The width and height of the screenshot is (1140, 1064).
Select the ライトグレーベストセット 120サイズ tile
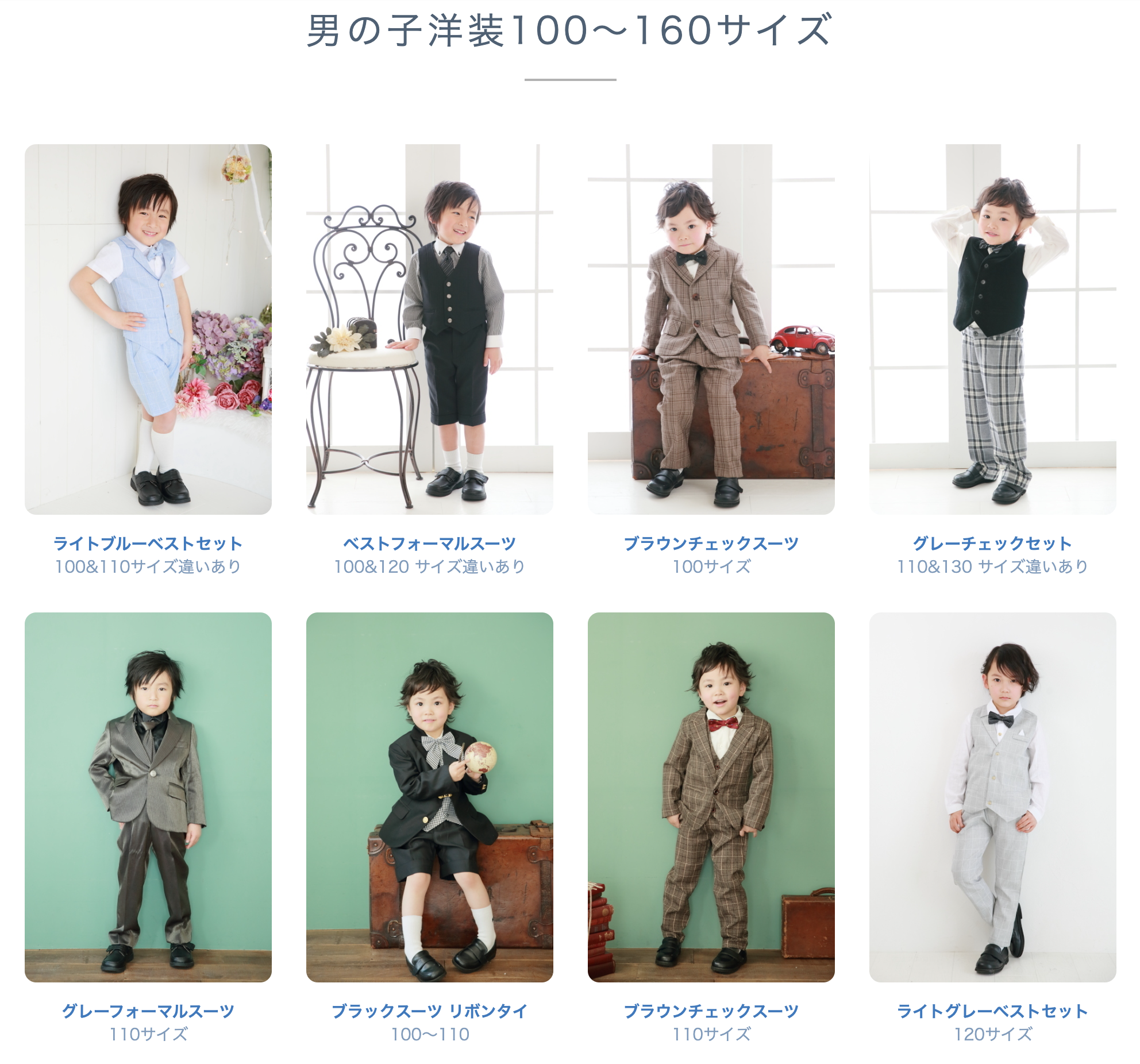(x=992, y=797)
